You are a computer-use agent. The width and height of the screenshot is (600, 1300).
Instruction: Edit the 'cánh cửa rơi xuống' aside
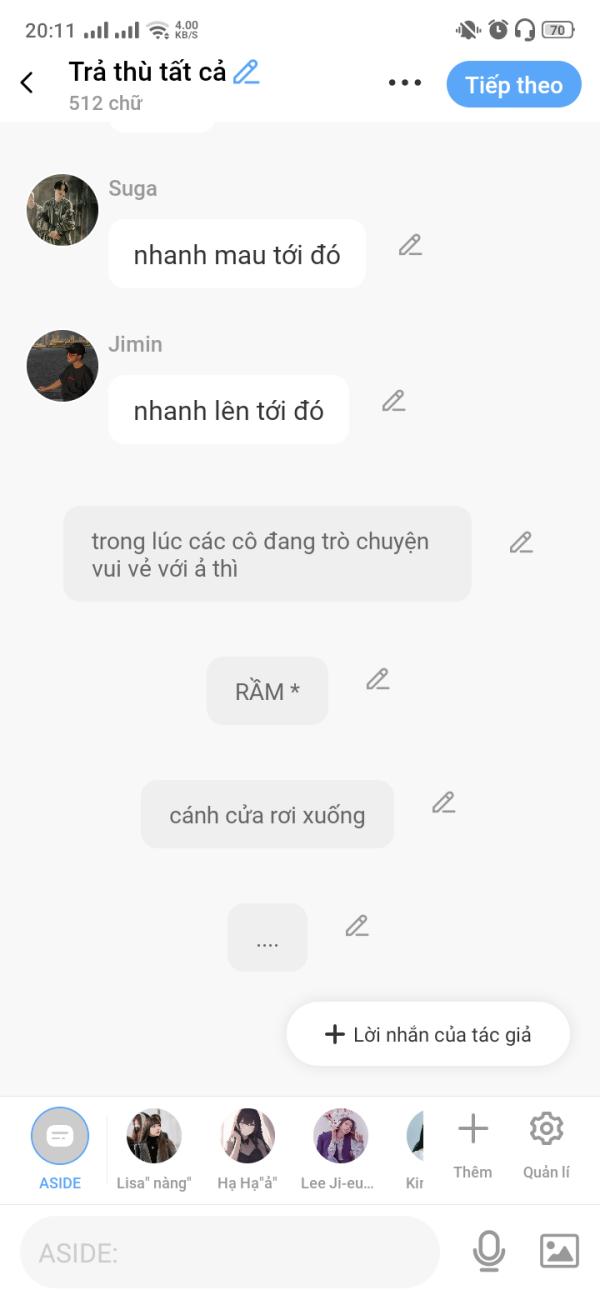pos(443,802)
